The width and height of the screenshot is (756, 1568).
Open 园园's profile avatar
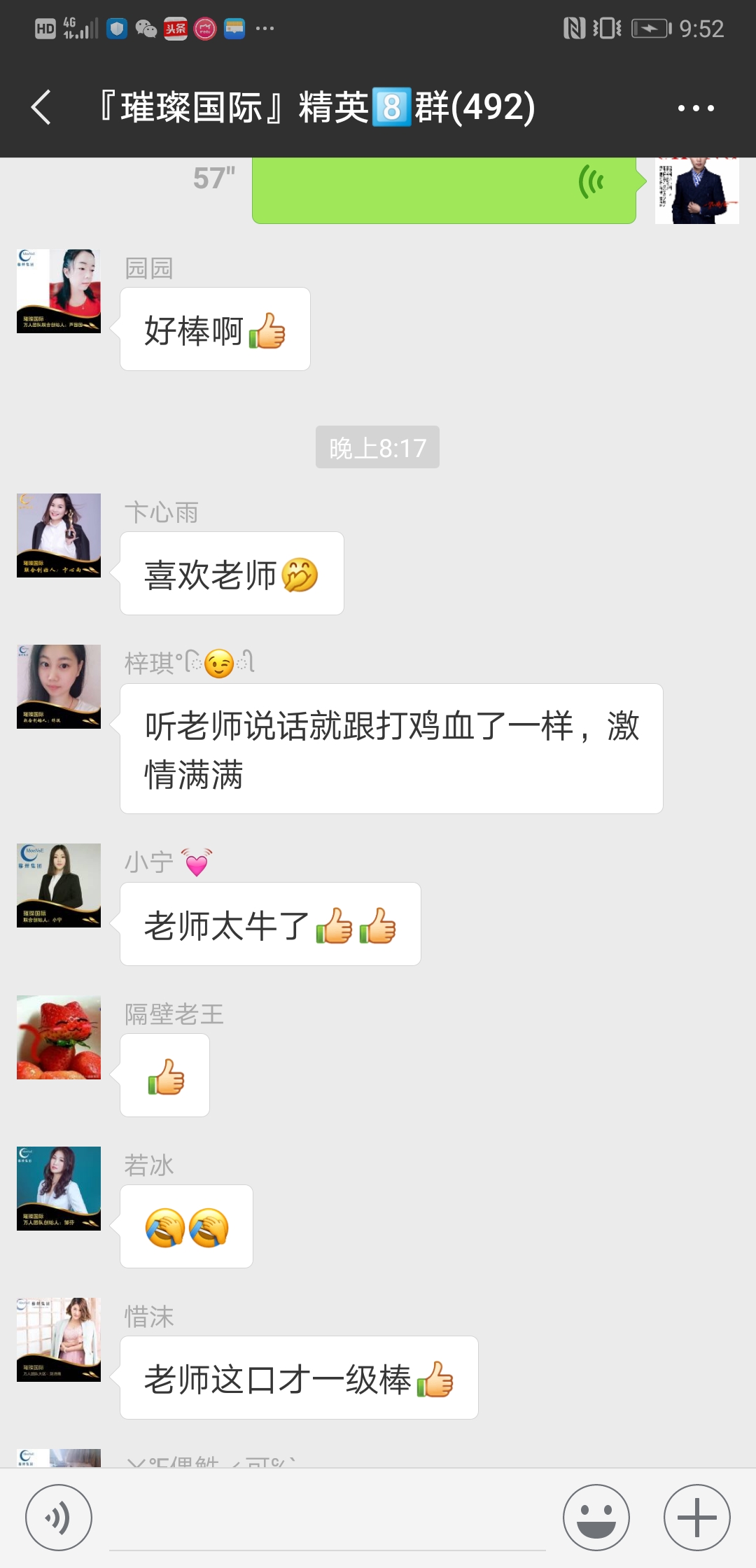pos(59,291)
